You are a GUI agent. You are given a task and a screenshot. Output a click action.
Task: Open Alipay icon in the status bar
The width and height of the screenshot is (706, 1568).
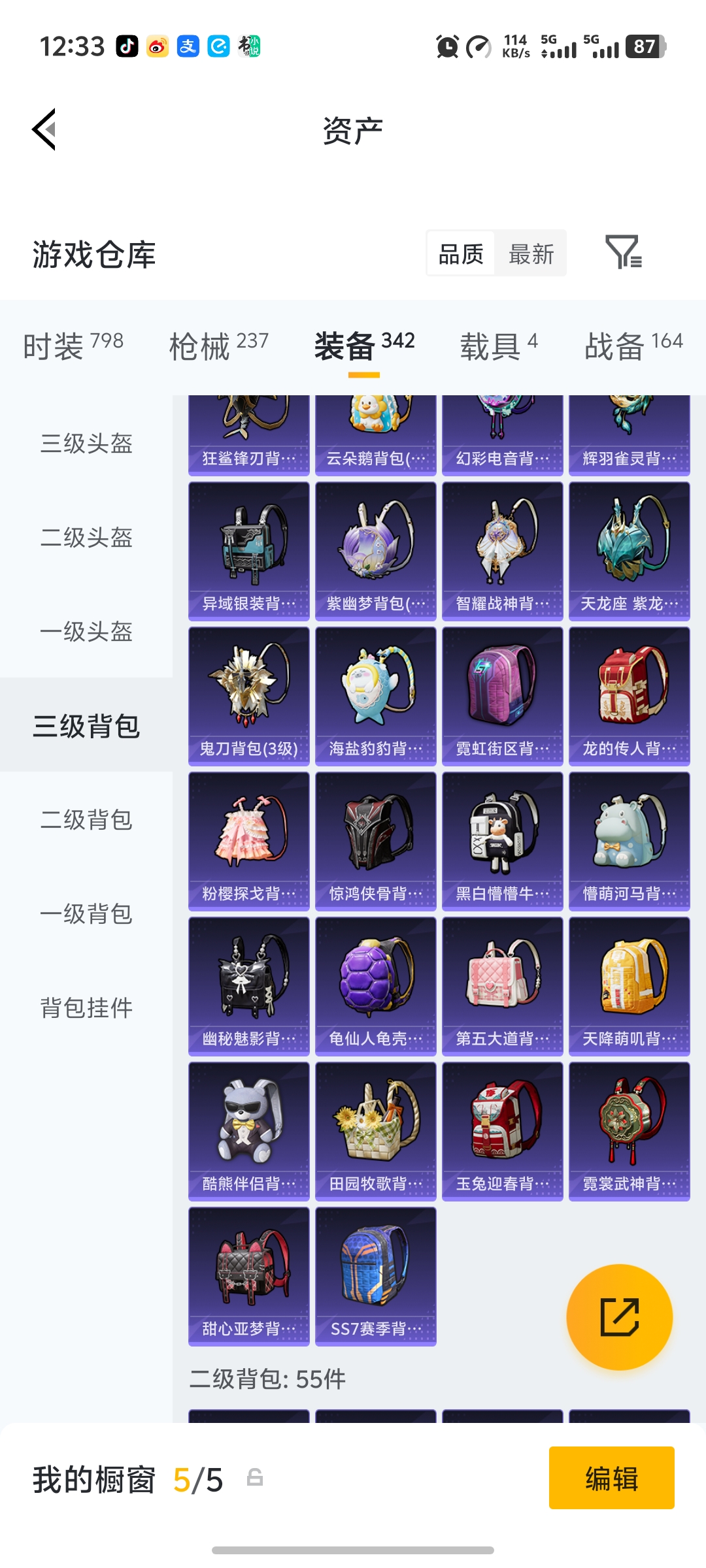point(188,46)
